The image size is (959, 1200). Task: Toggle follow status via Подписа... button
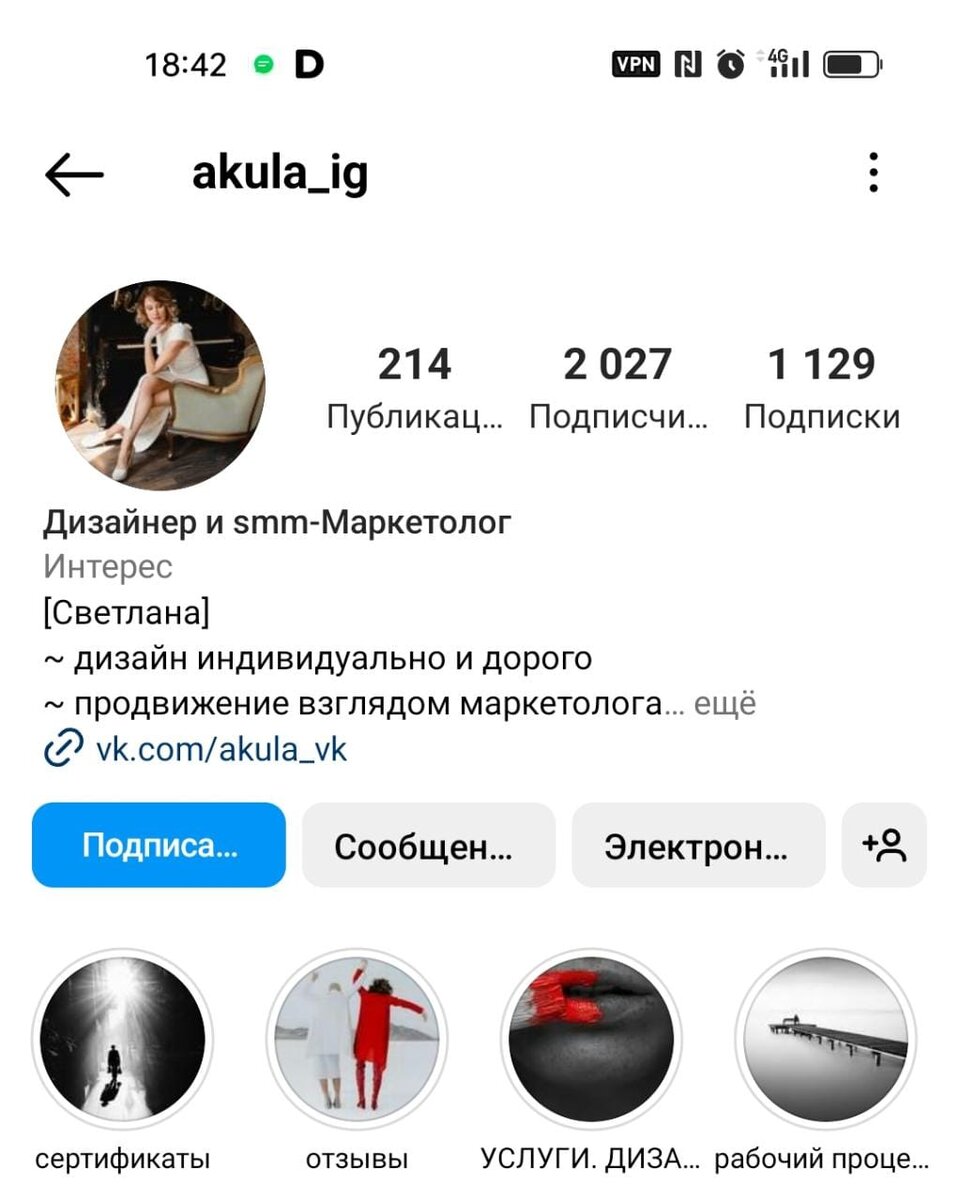click(x=157, y=845)
